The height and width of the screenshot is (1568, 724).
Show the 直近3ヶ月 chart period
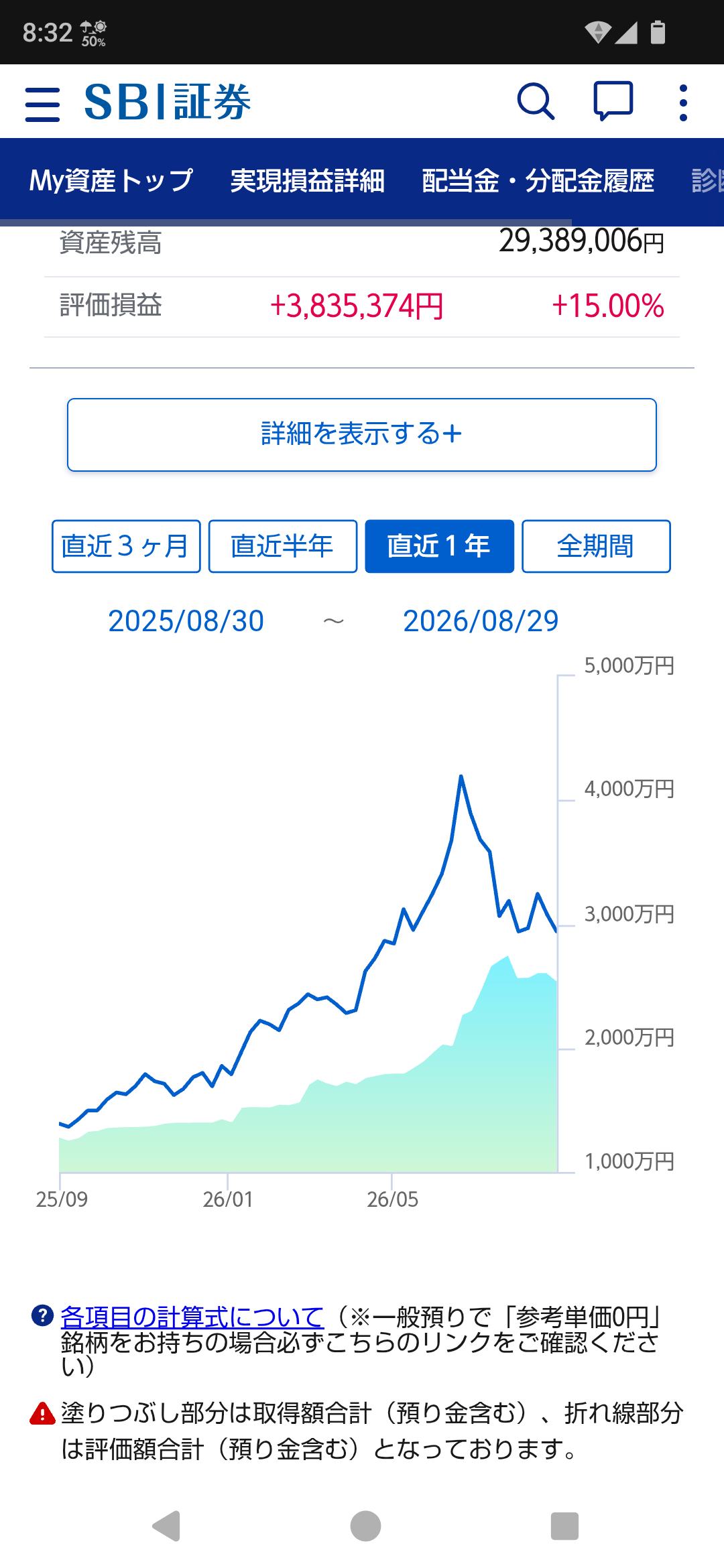click(126, 546)
